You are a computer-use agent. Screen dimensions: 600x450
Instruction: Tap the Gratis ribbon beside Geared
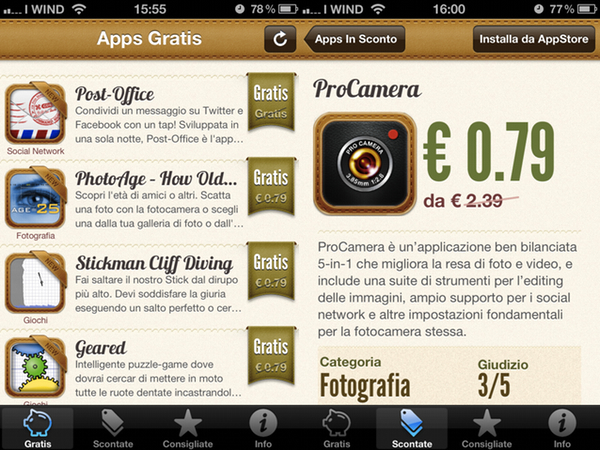pos(269,356)
